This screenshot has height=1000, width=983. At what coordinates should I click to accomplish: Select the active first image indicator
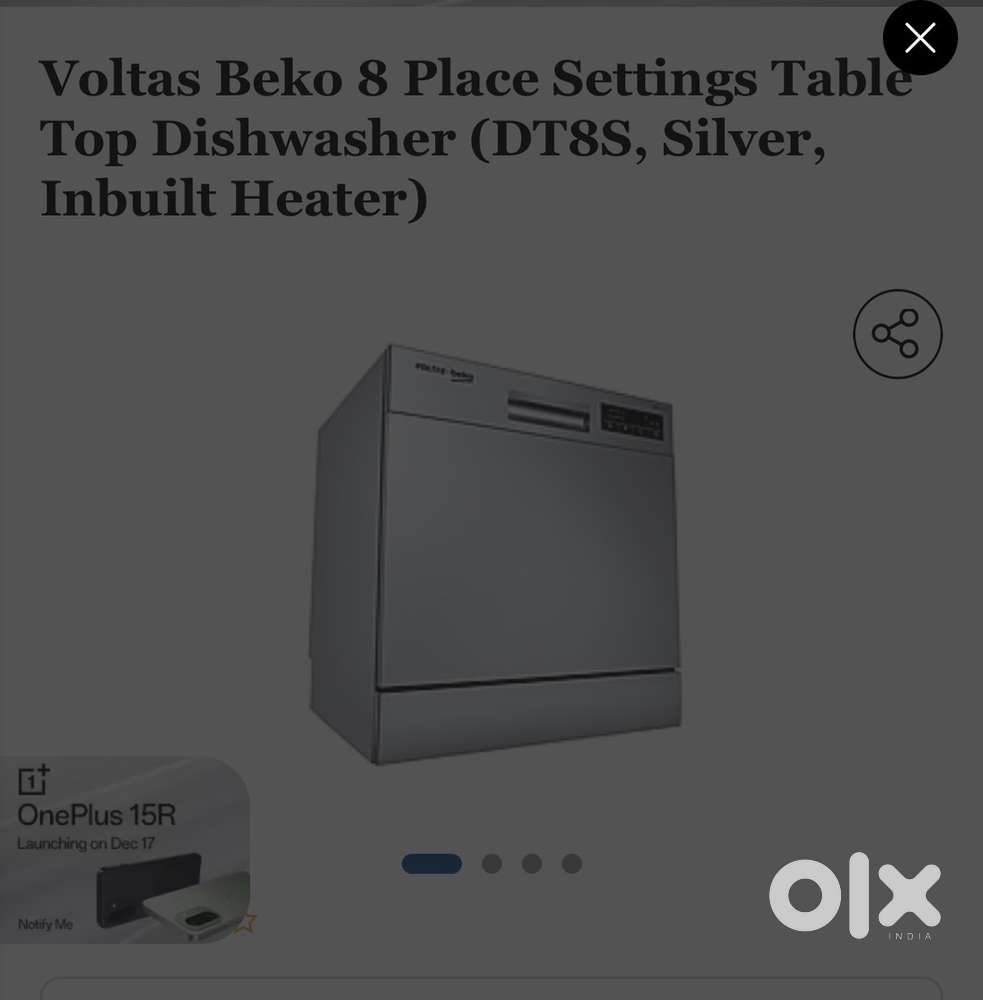point(431,863)
